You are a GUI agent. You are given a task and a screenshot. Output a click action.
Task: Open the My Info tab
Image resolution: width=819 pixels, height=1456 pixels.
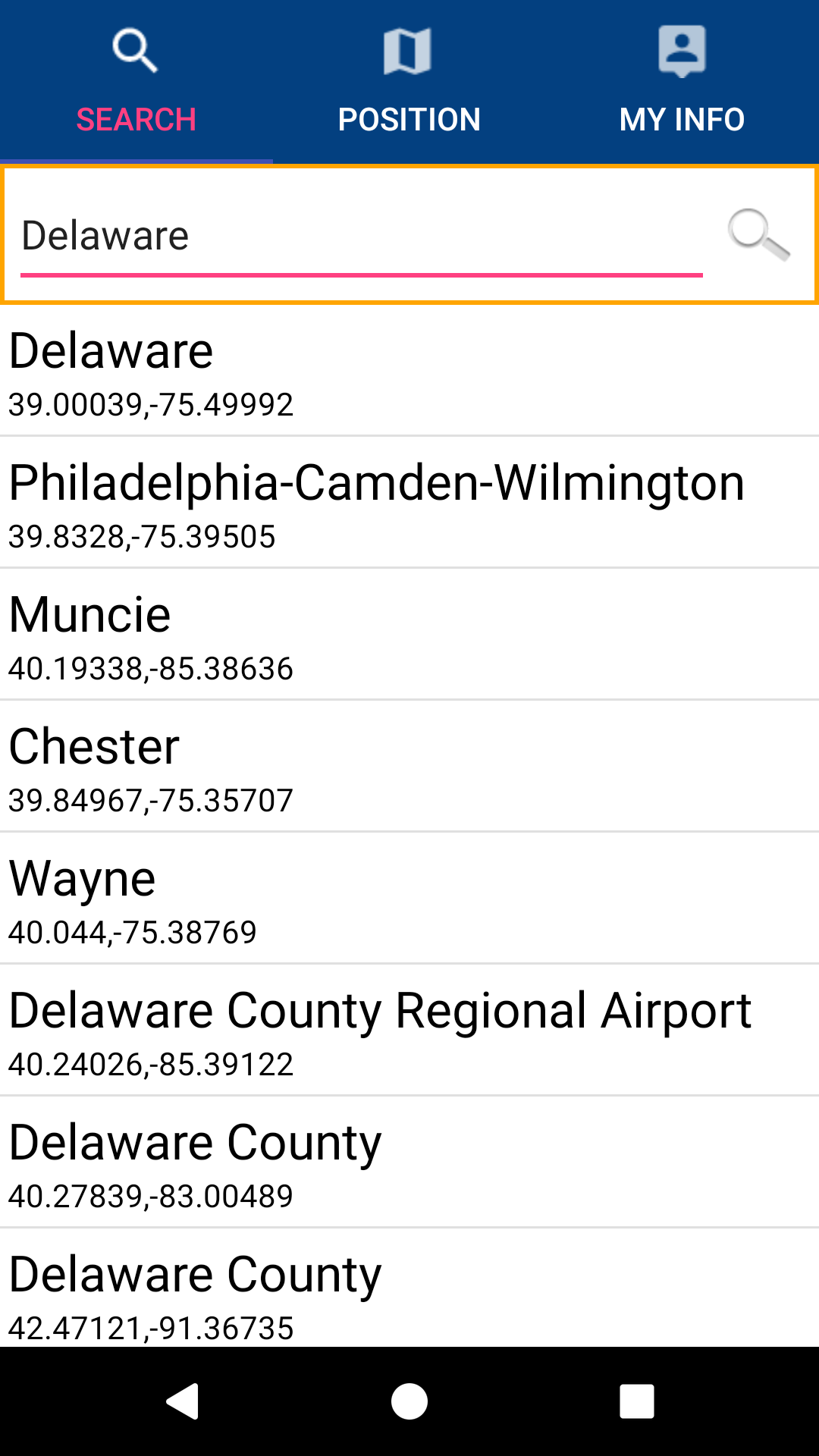click(682, 82)
